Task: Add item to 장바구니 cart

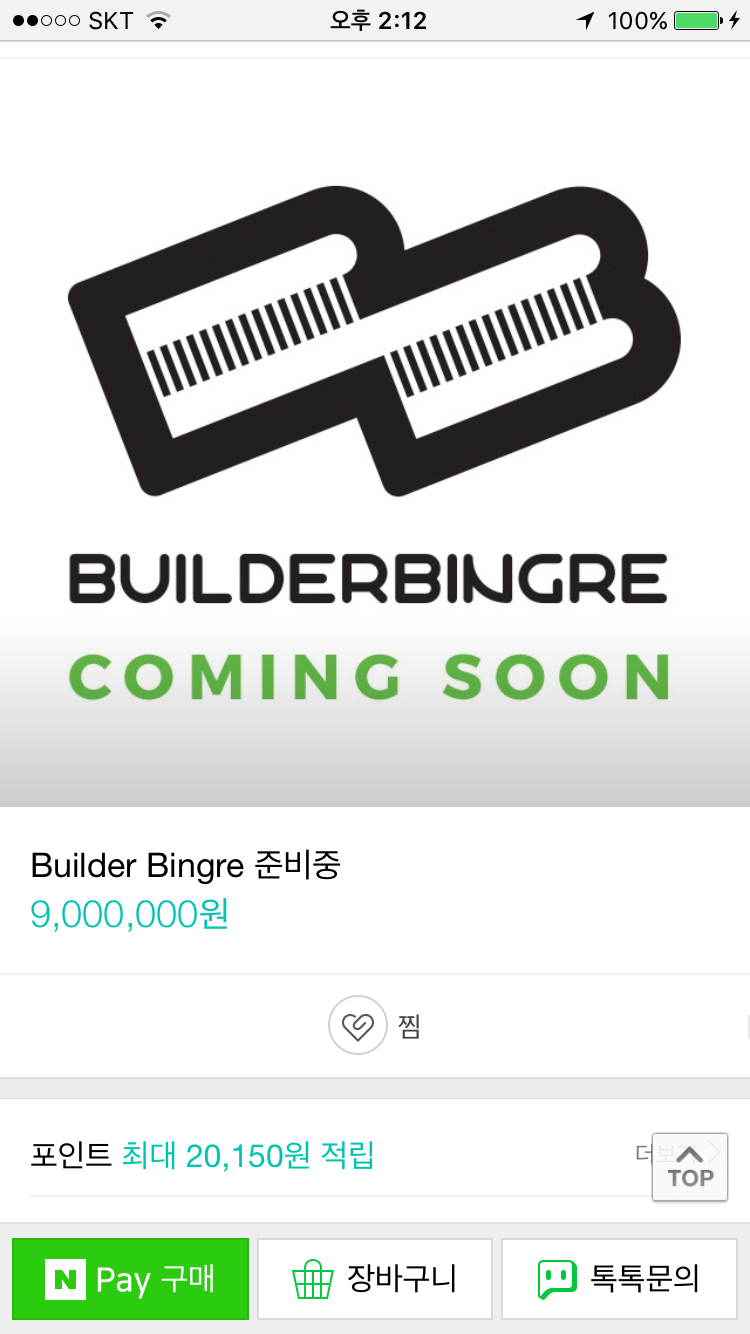Action: tap(375, 1279)
